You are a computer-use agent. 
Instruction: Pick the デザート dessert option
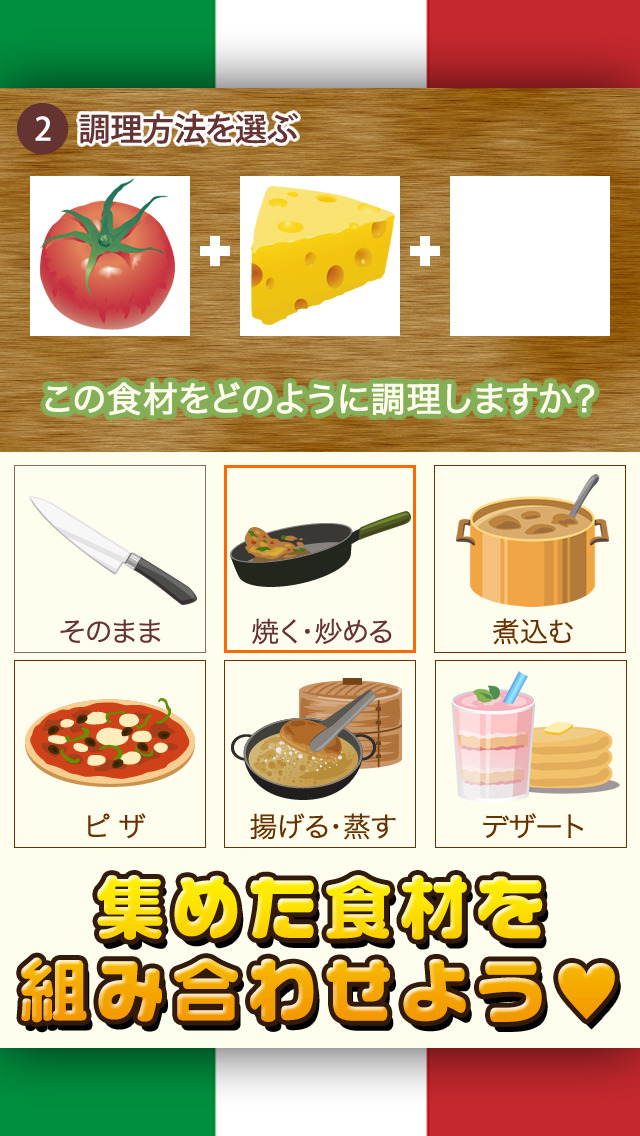(530, 754)
